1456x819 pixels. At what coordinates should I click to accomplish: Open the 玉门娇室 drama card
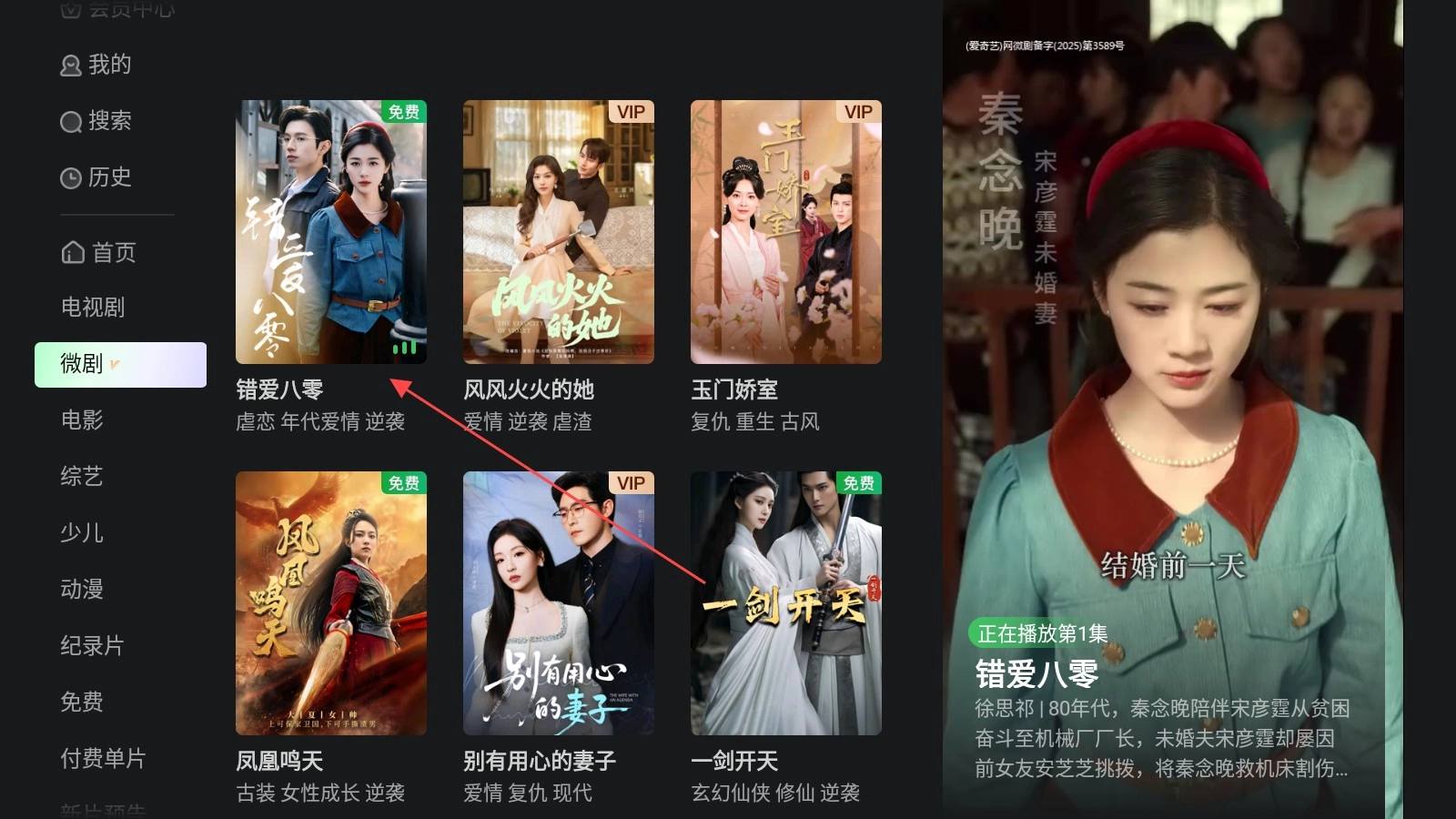[x=785, y=232]
